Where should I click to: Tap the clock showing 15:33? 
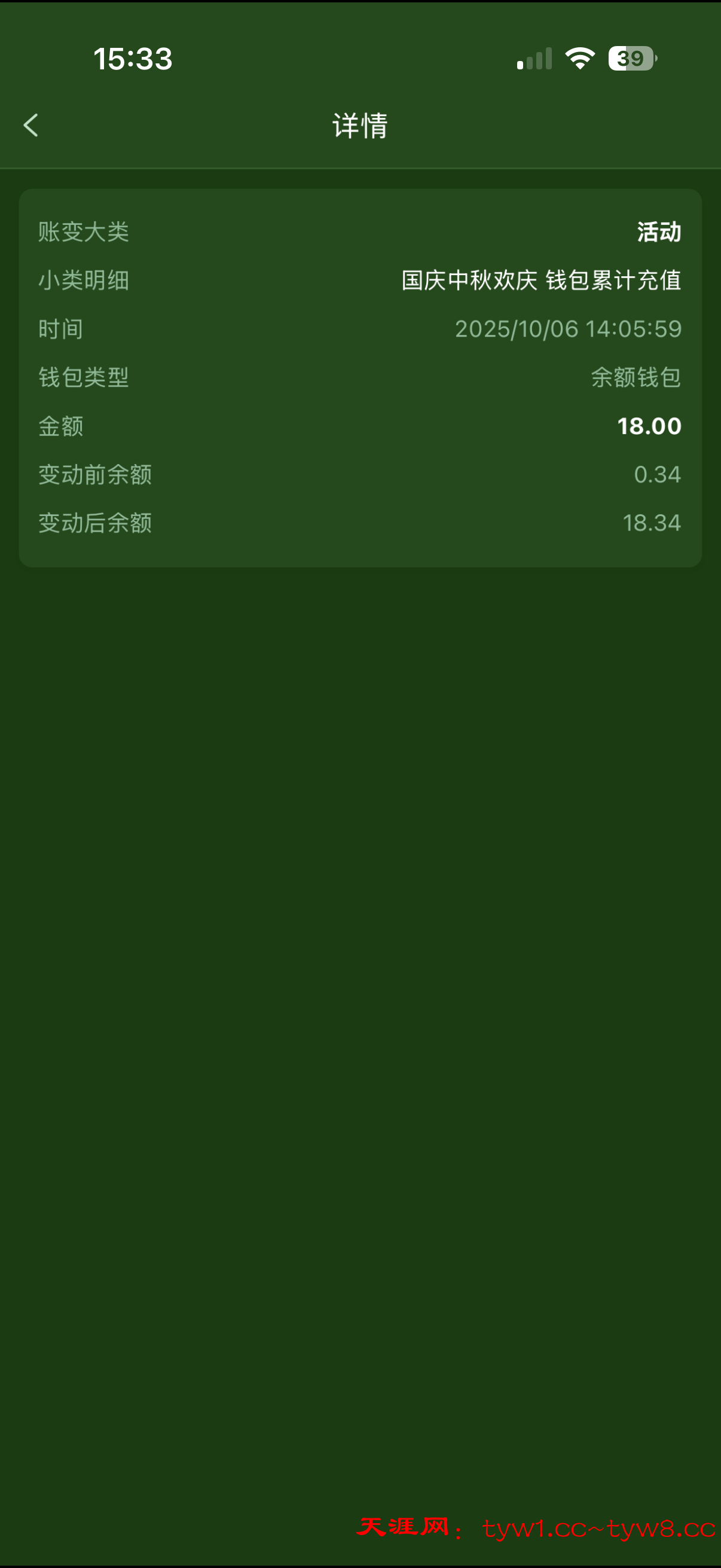[x=133, y=58]
